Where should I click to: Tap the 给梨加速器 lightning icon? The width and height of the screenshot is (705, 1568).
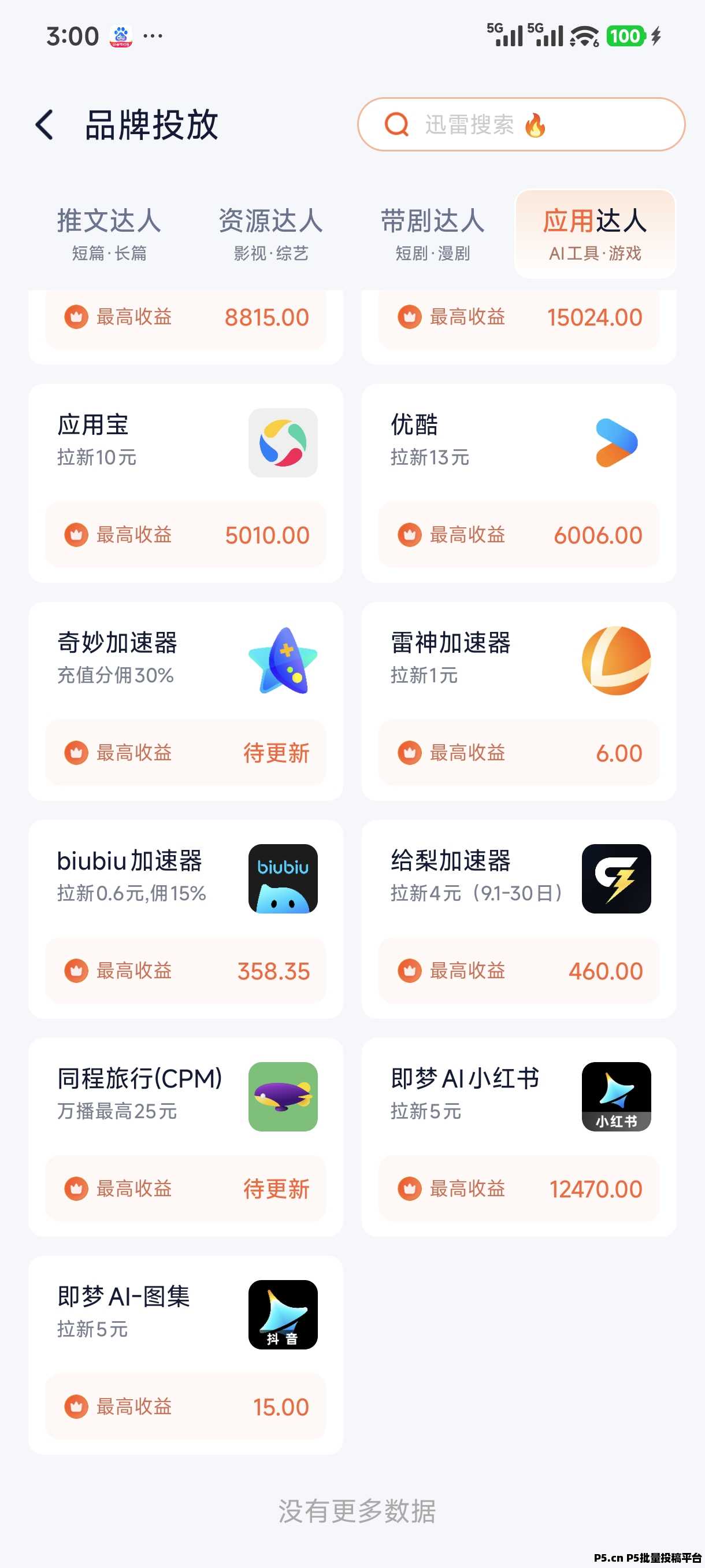click(616, 878)
